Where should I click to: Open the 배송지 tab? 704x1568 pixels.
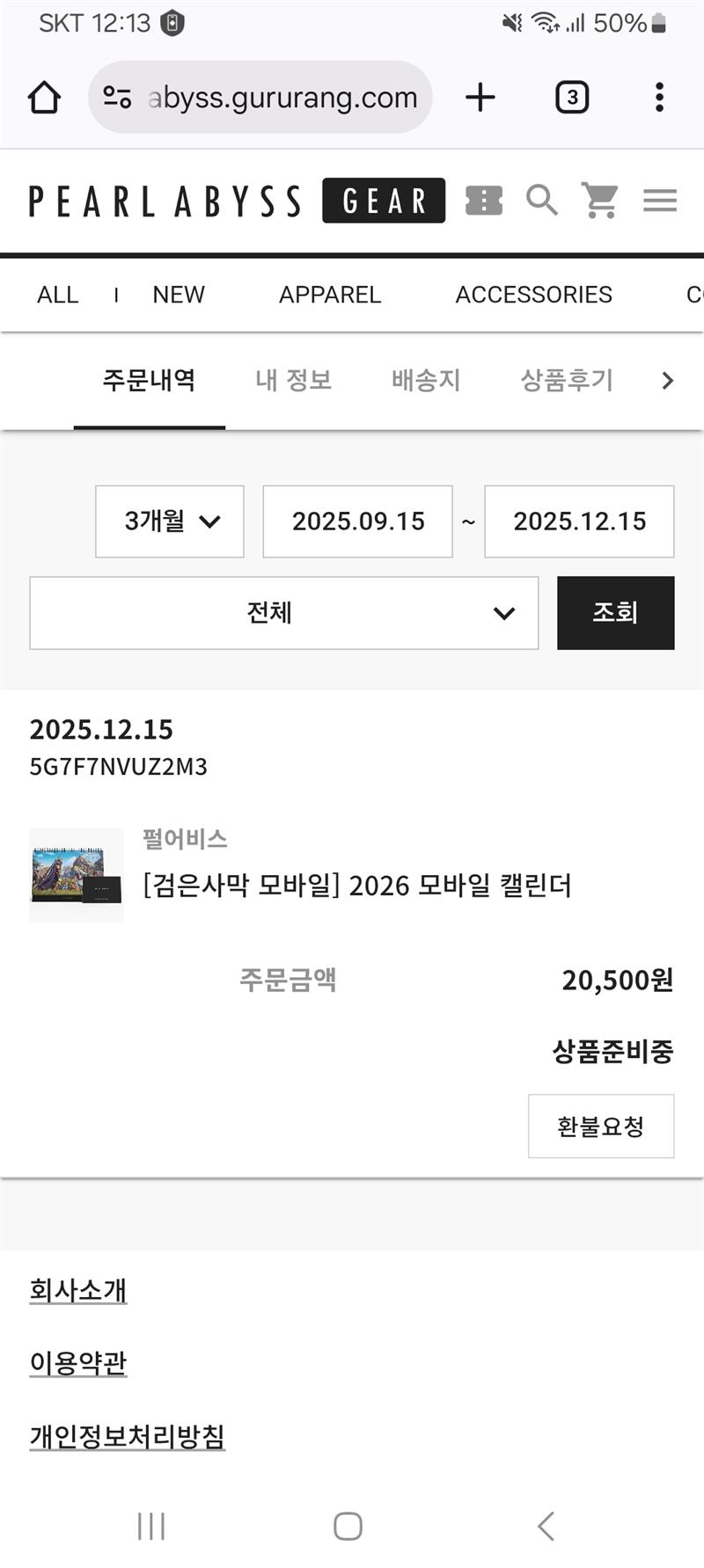pyautogui.click(x=426, y=380)
